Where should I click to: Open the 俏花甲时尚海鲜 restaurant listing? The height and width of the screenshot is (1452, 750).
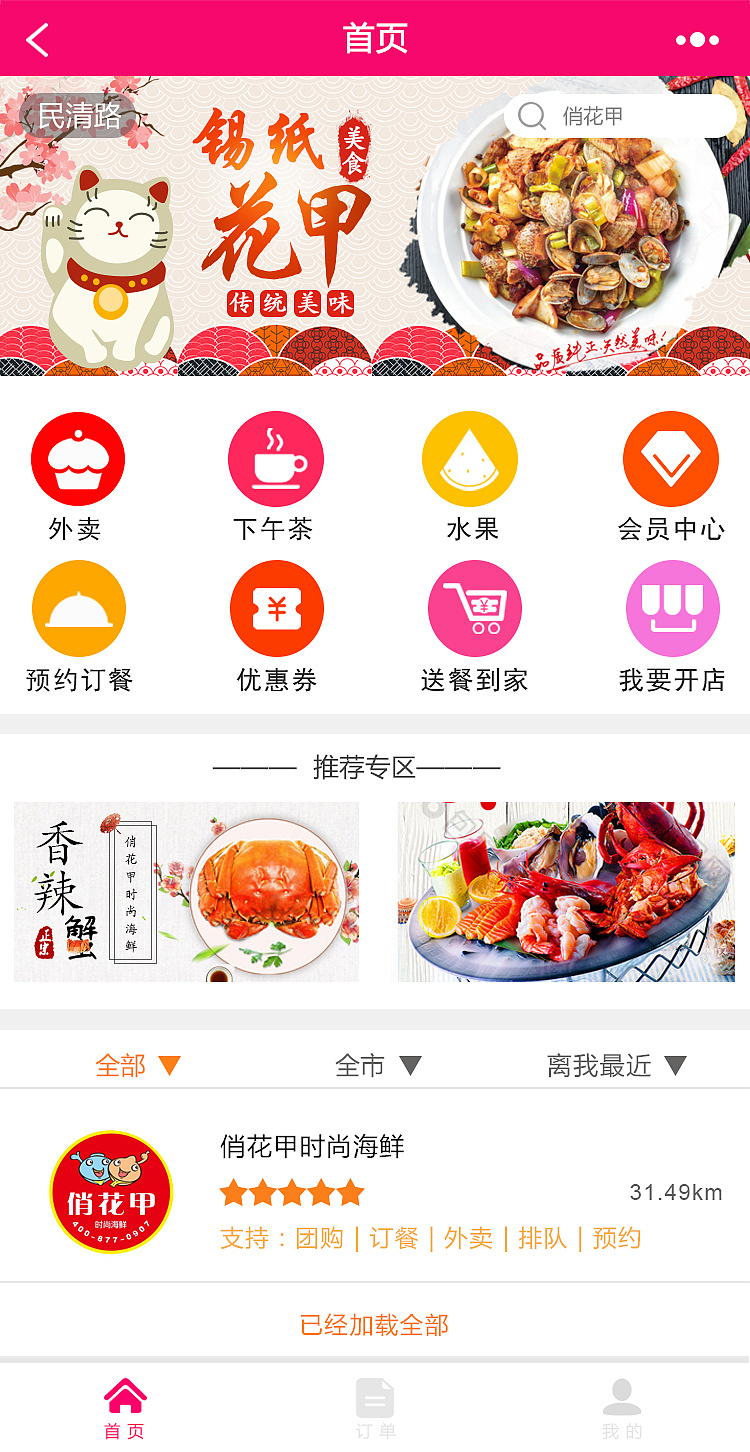point(308,1148)
